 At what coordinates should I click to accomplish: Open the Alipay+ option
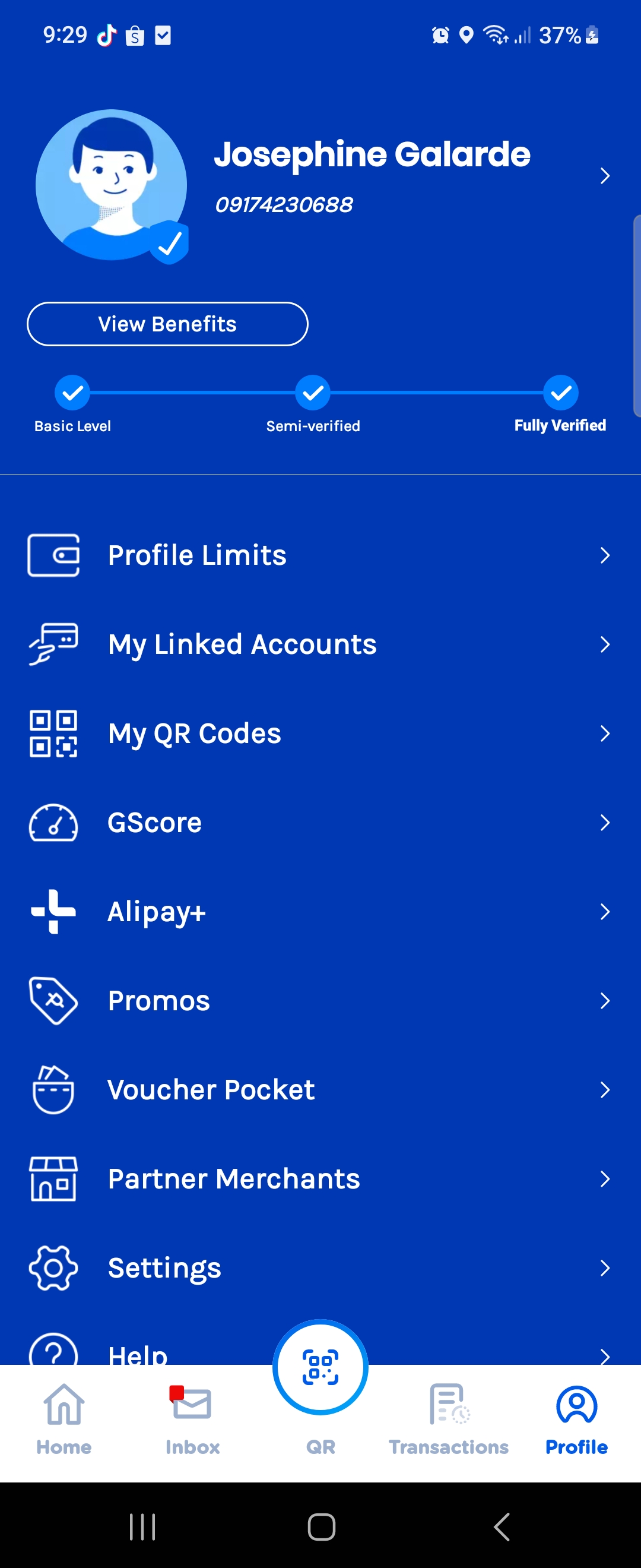point(320,911)
